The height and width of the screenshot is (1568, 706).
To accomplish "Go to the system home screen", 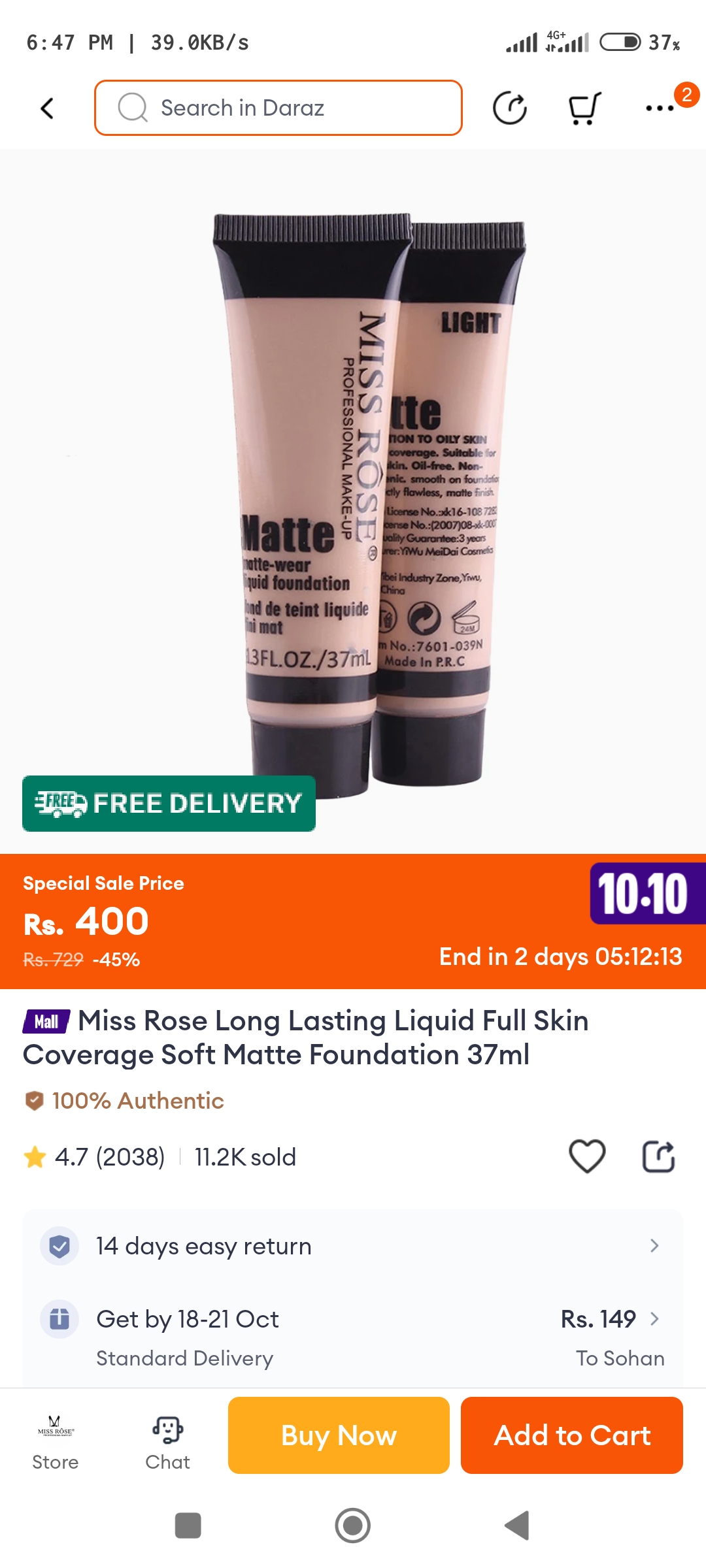I will (x=353, y=1526).
